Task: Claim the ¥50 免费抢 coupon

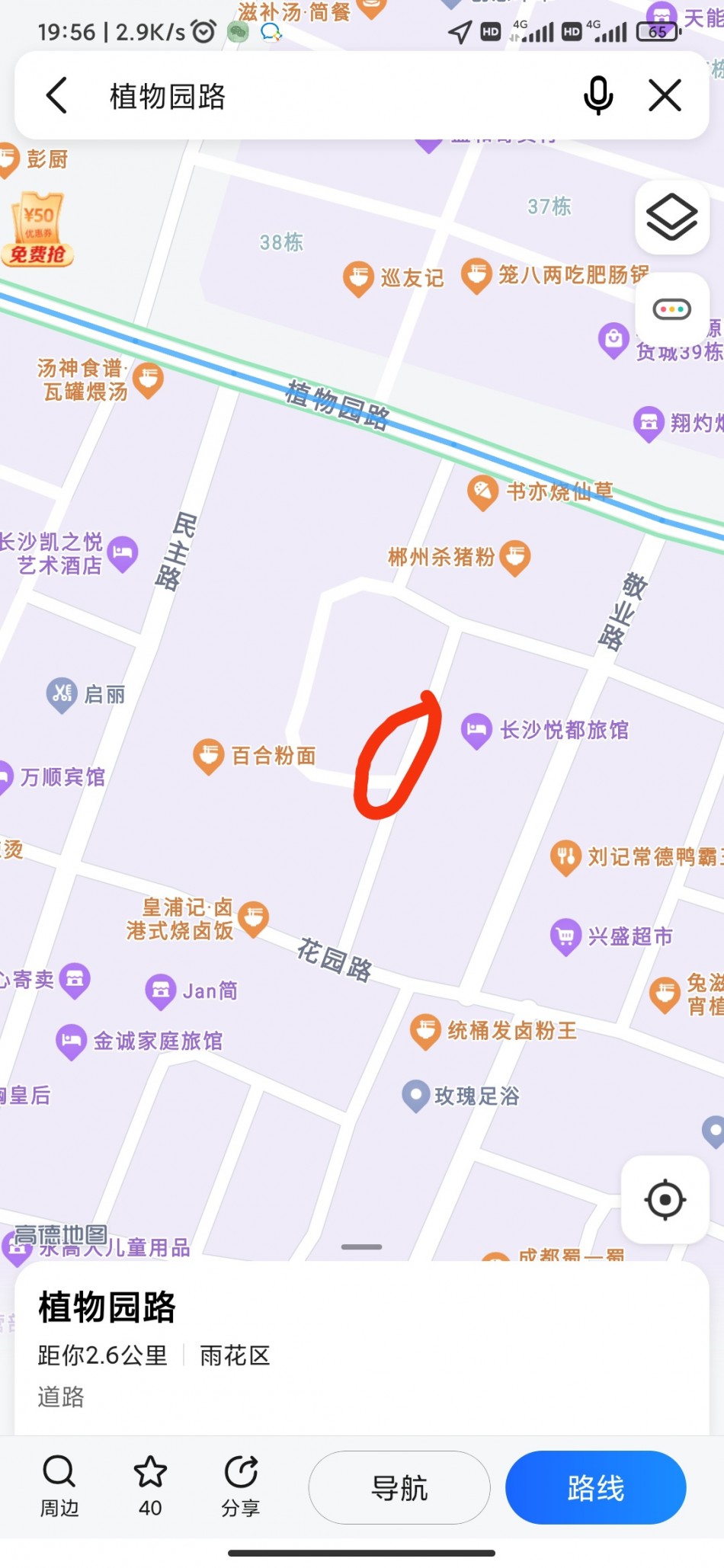Action: pyautogui.click(x=37, y=229)
